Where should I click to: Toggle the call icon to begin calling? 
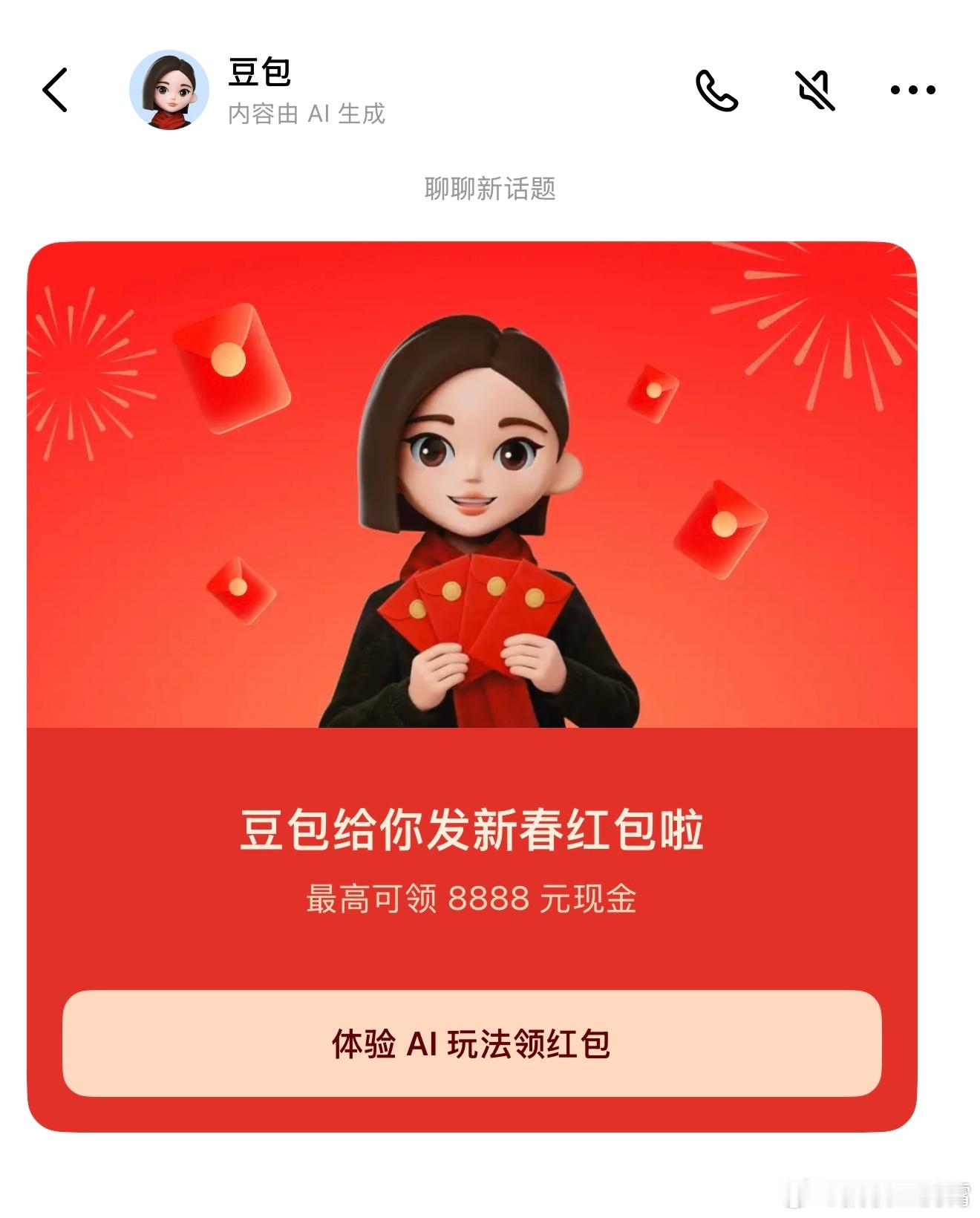[x=717, y=91]
